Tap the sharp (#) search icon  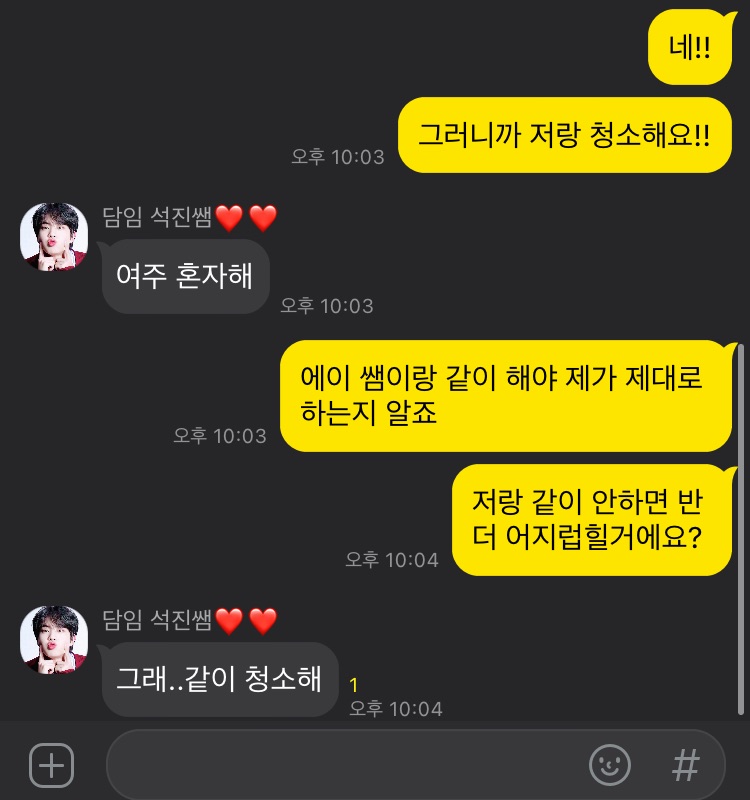tap(686, 763)
